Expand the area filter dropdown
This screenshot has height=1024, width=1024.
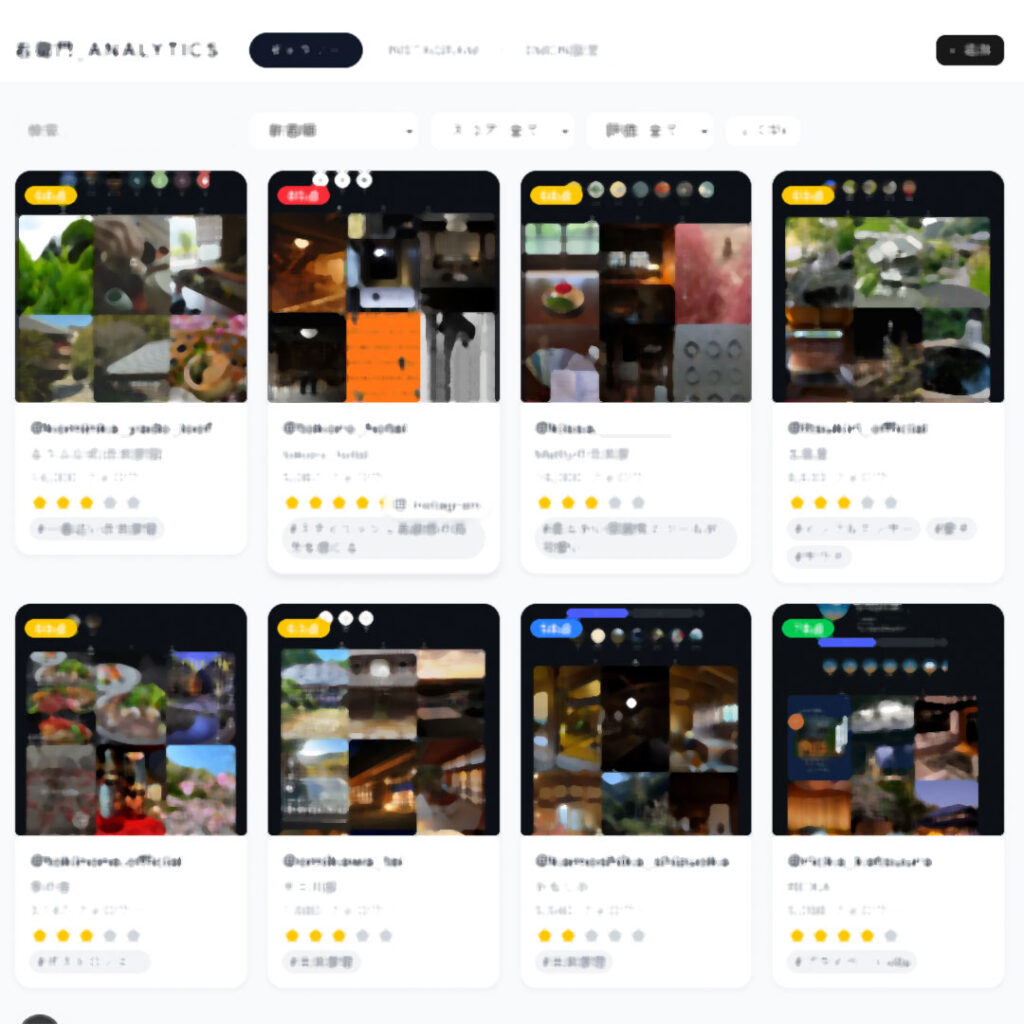coord(503,131)
